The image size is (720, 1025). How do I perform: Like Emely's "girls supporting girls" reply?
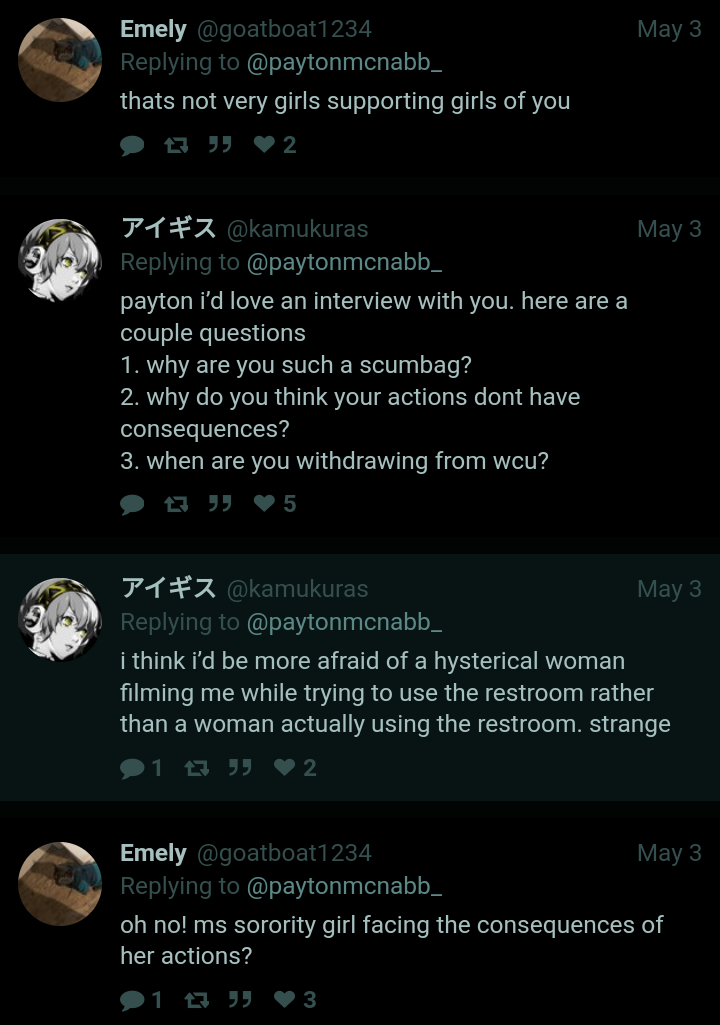click(264, 145)
